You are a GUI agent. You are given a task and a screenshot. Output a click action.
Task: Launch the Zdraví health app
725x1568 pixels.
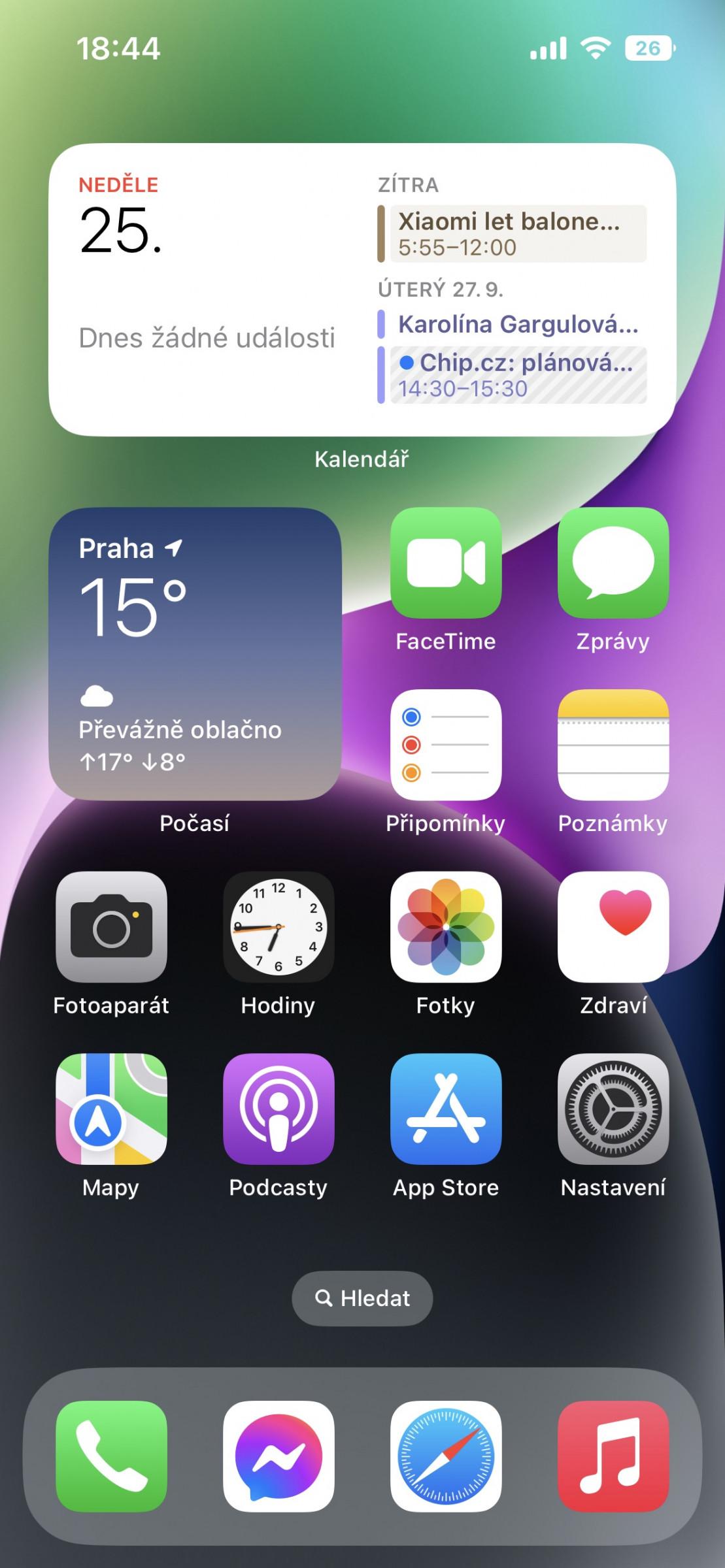(x=613, y=926)
